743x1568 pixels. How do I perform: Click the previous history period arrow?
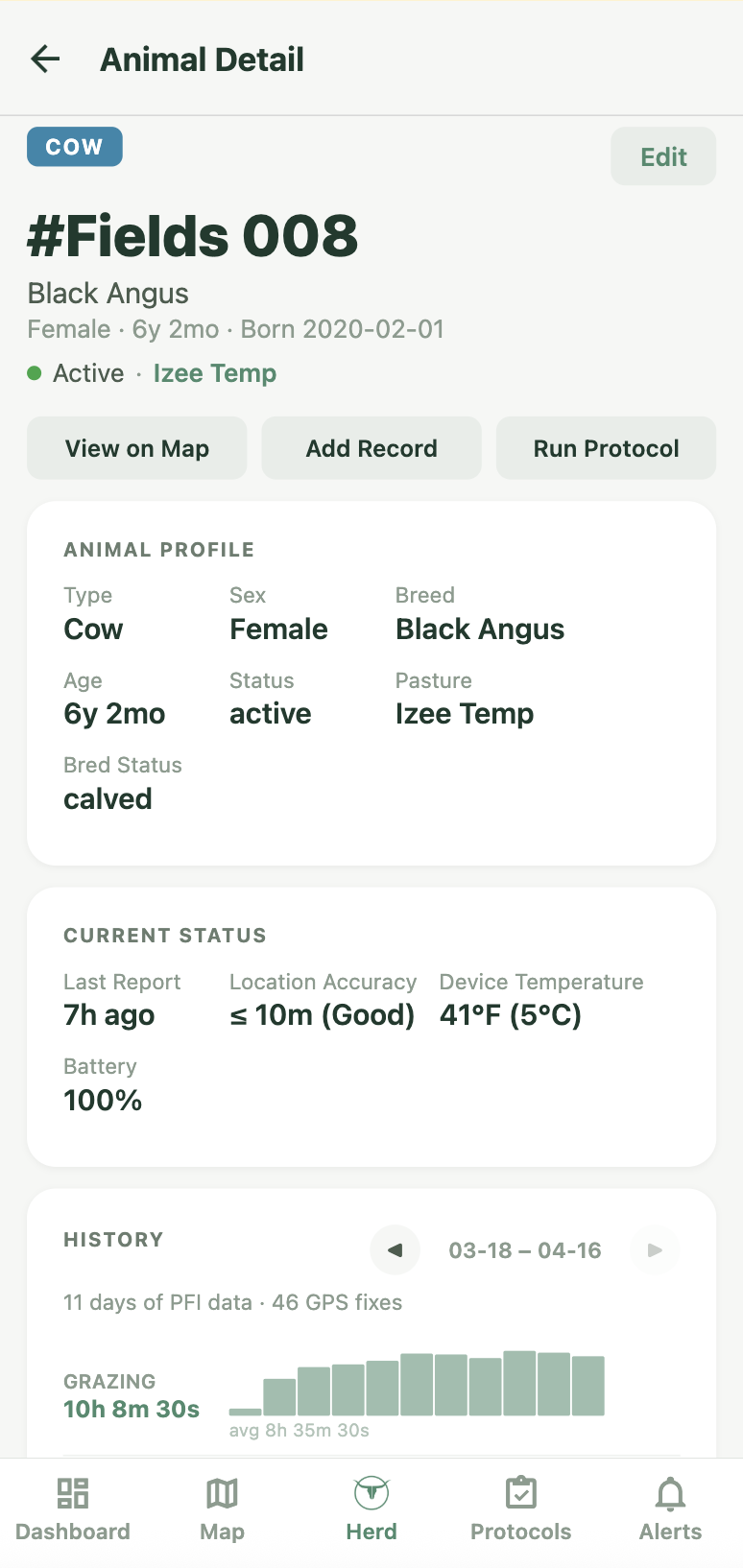pyautogui.click(x=395, y=1249)
